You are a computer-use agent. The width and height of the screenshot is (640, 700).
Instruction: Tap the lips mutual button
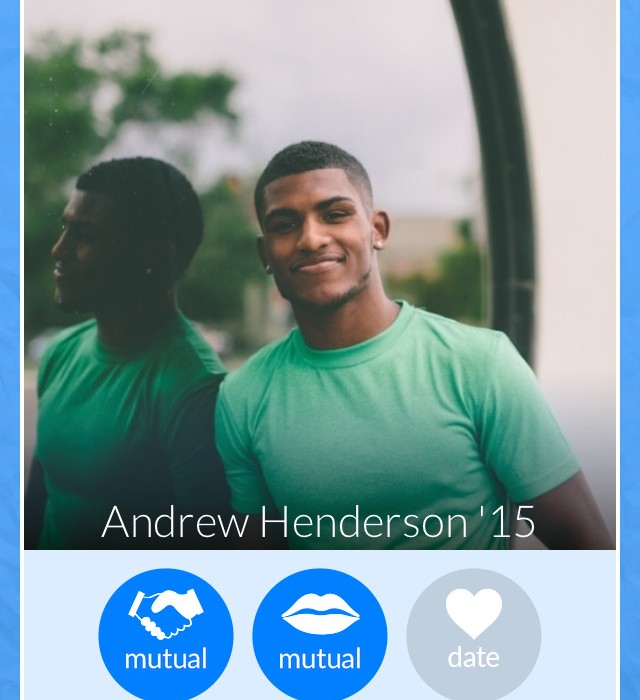[320, 634]
